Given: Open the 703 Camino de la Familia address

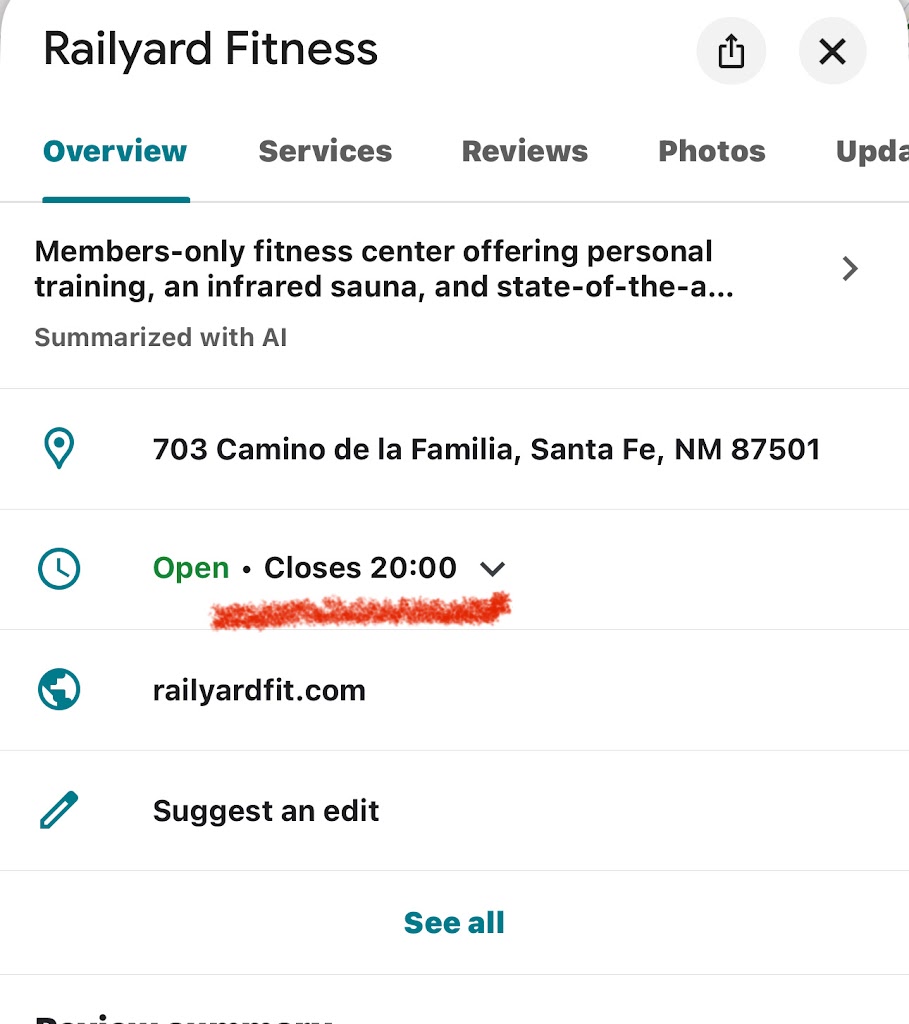Looking at the screenshot, I should tap(486, 449).
